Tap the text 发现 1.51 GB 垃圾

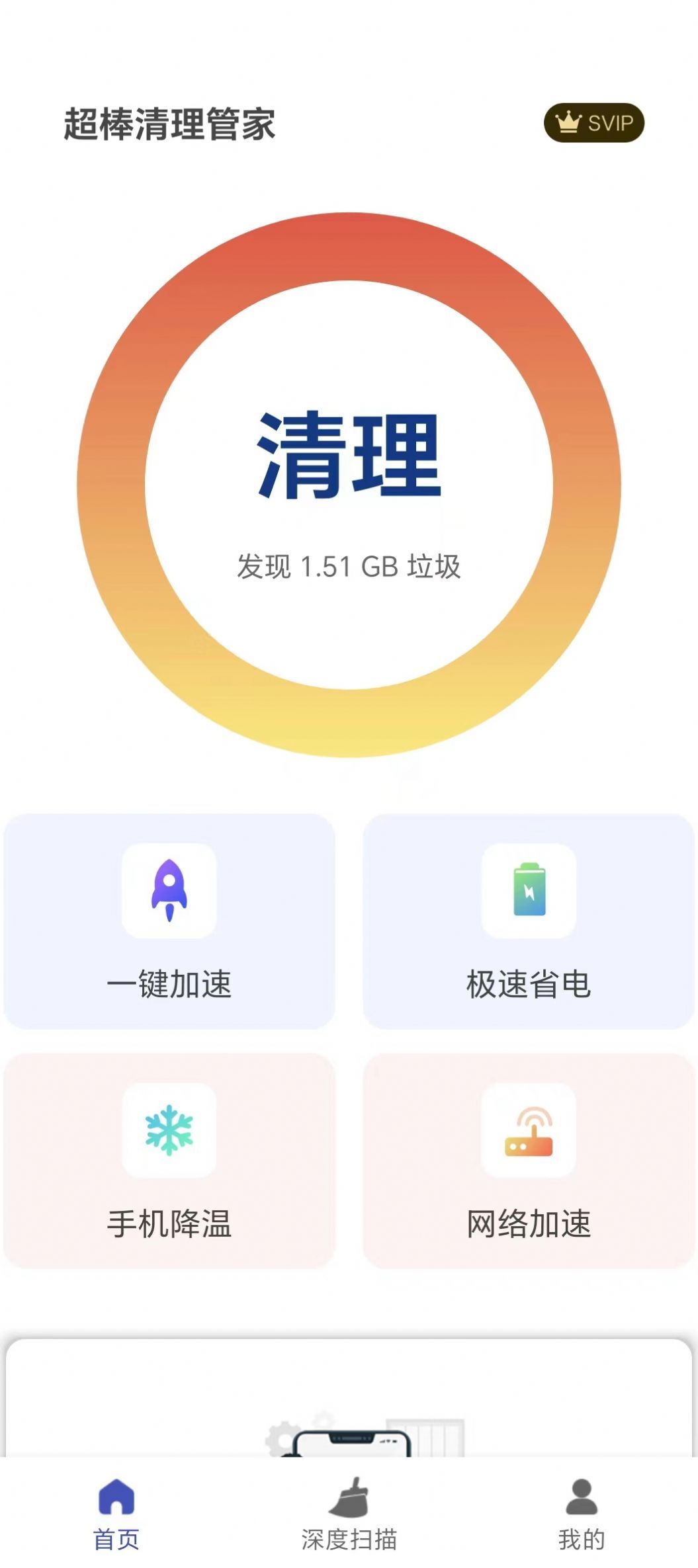[x=349, y=565]
